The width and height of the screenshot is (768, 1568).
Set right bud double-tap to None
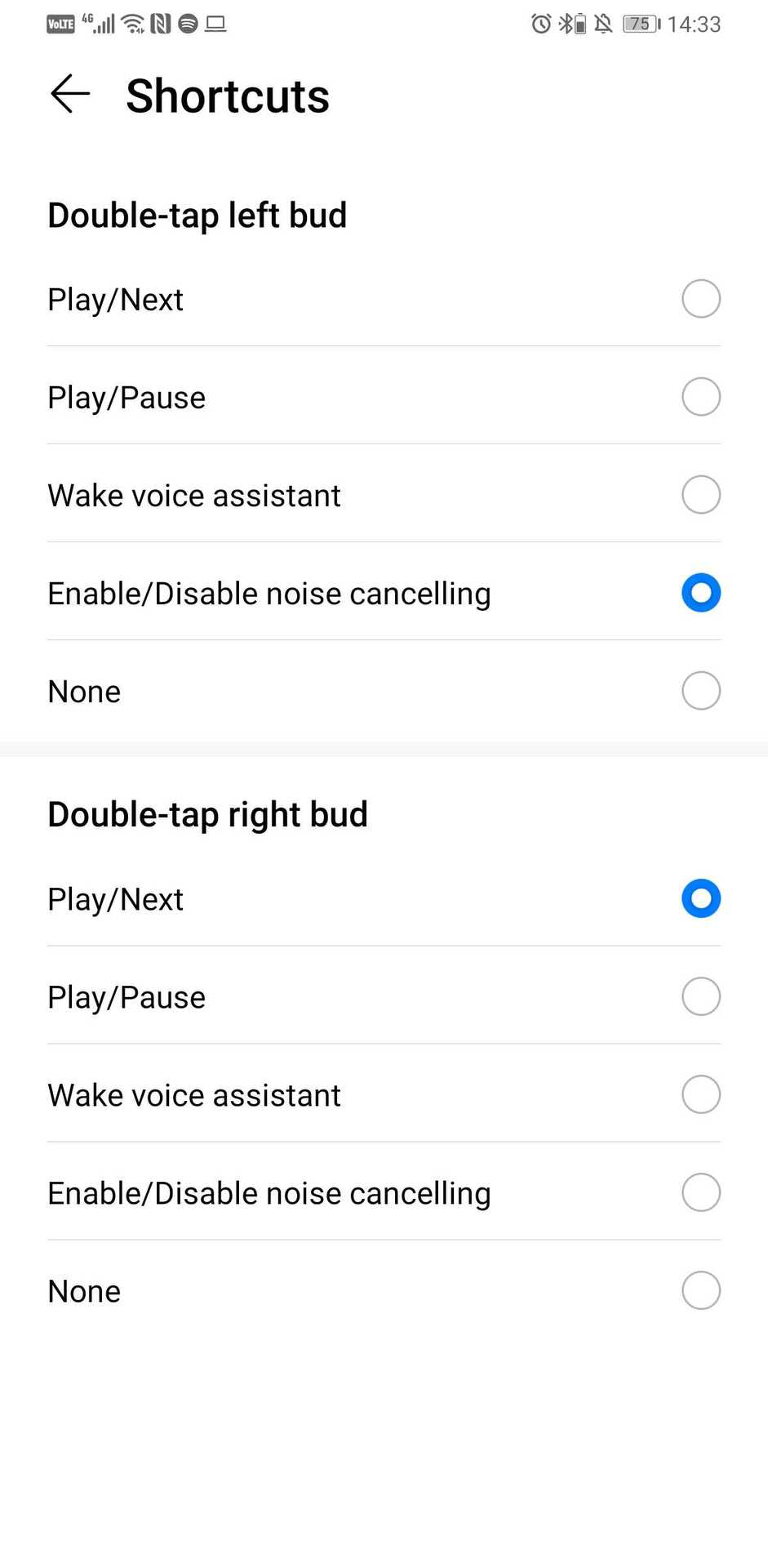coord(700,1290)
